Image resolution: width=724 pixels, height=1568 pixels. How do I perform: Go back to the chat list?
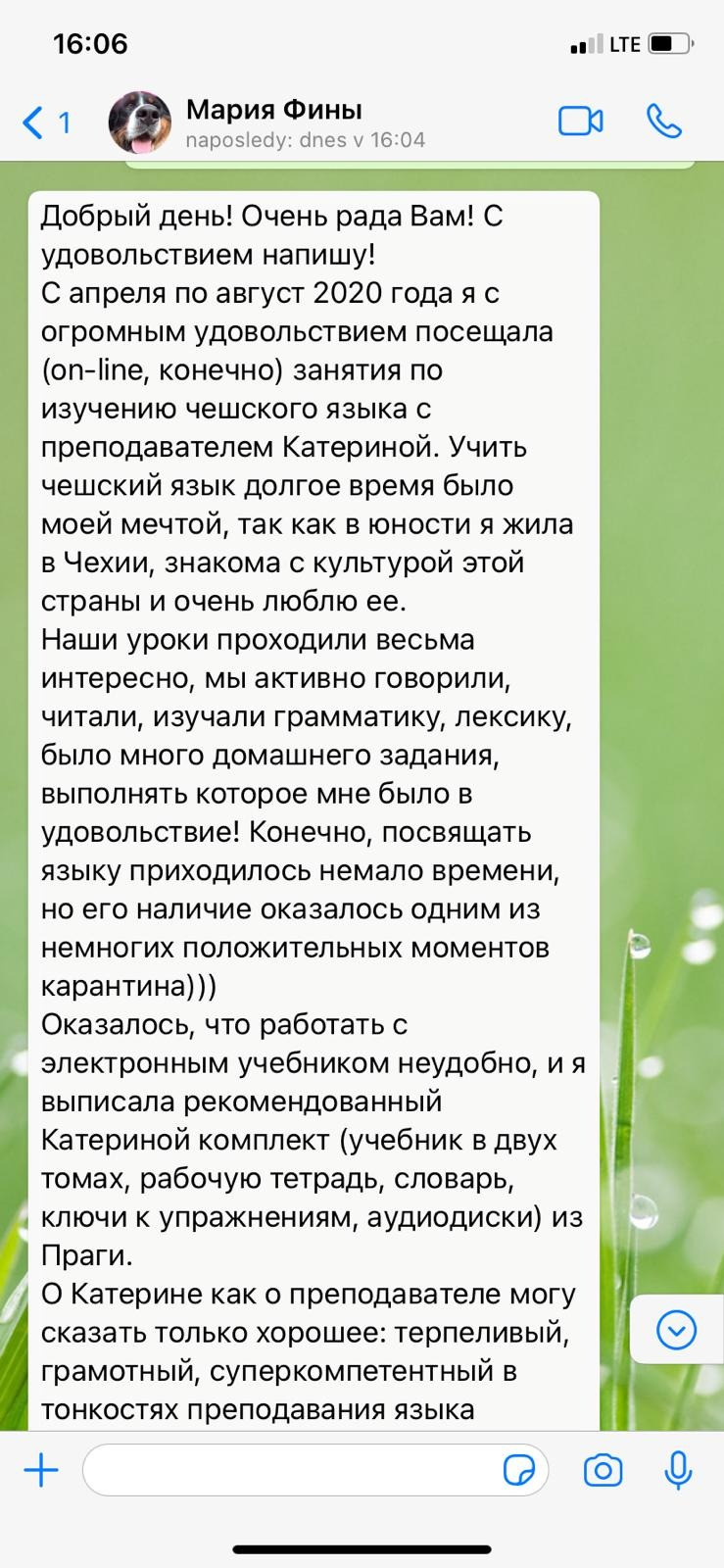pos(45,122)
